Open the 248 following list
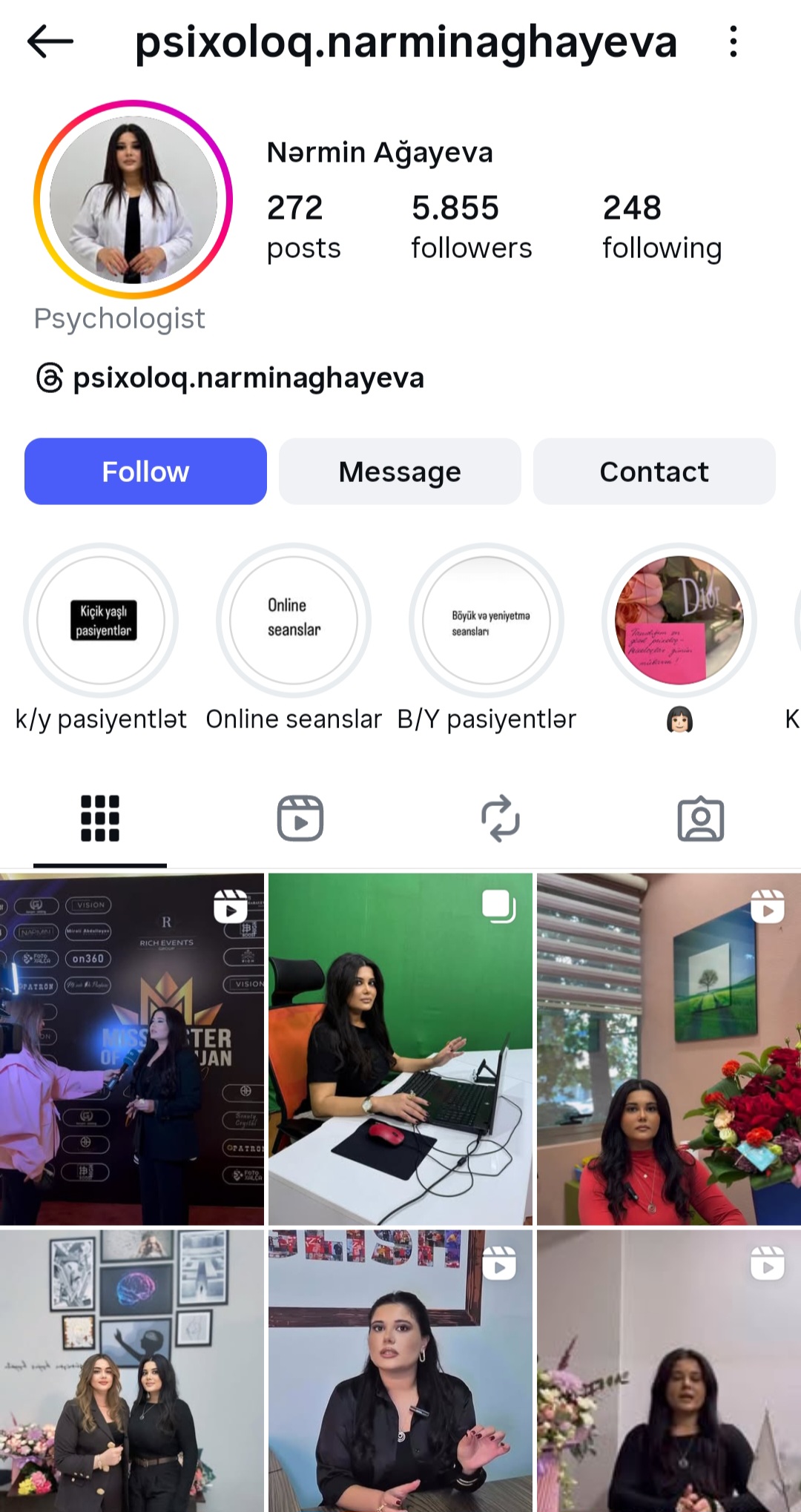This screenshot has width=801, height=1512. click(662, 226)
